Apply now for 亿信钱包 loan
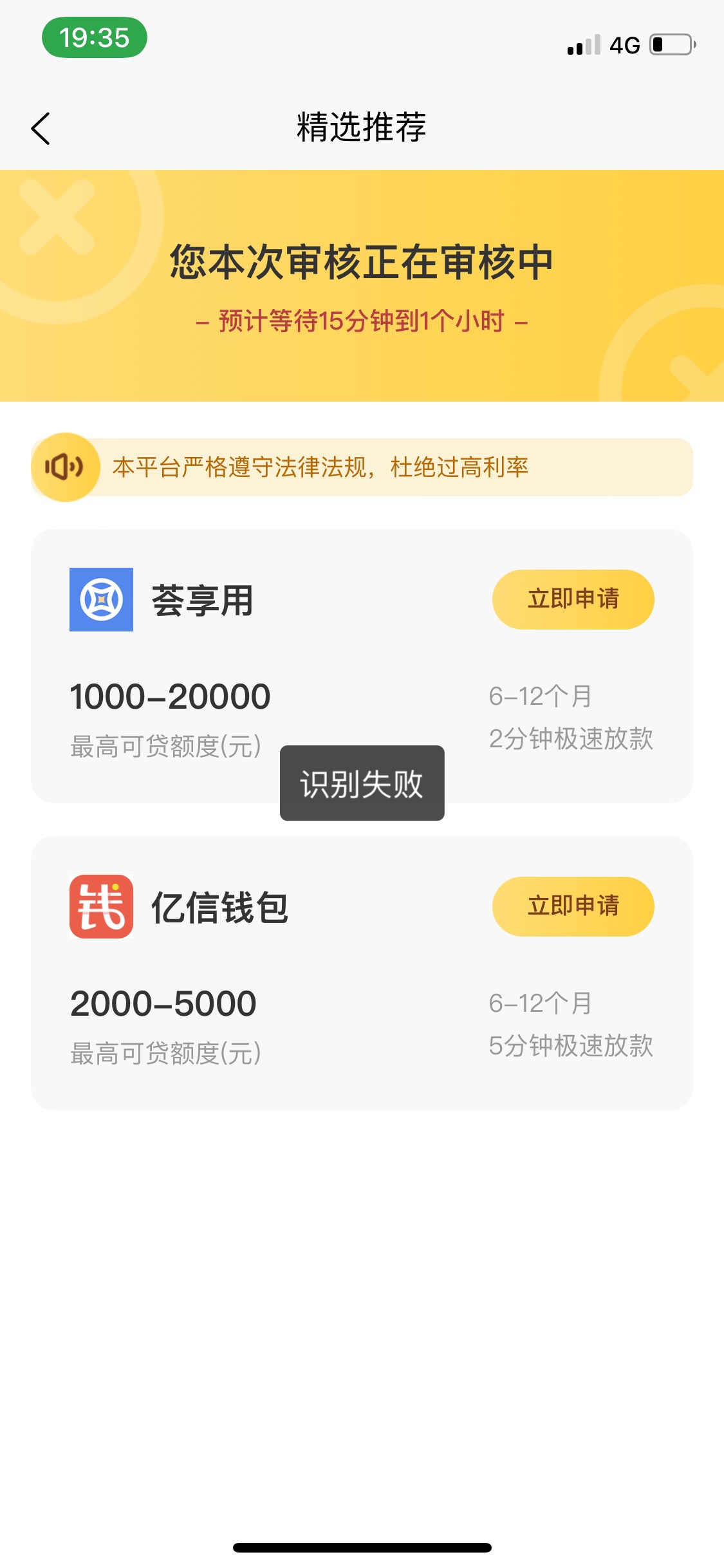 coord(573,906)
